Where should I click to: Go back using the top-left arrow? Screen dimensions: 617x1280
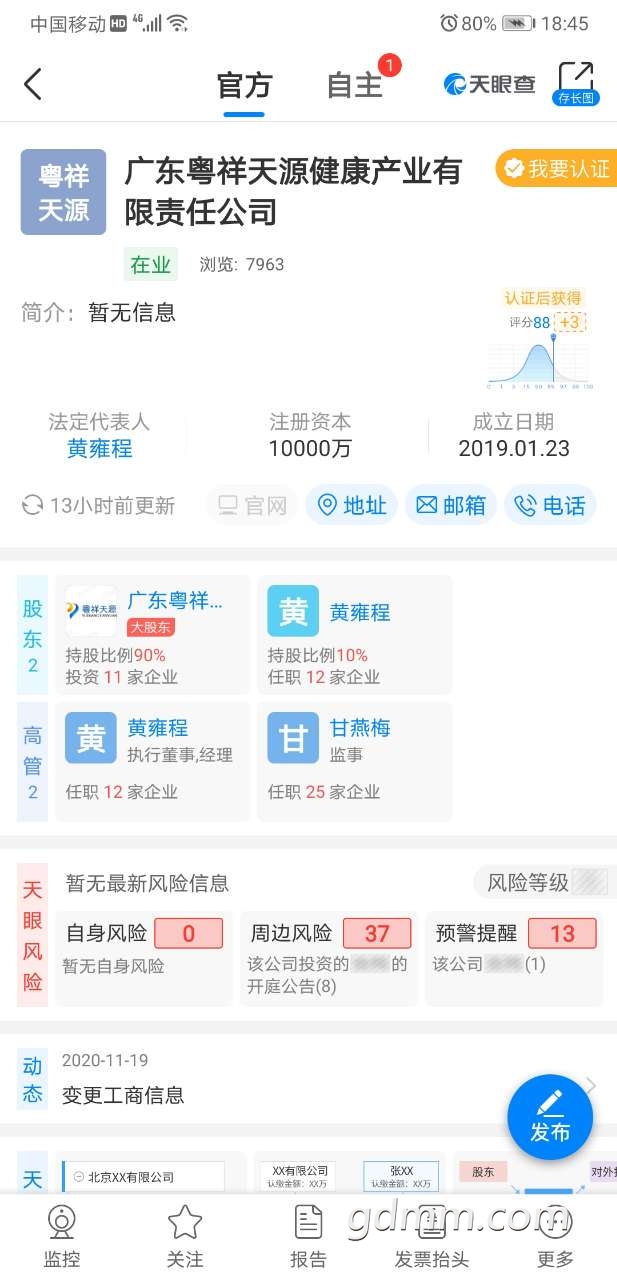coord(33,84)
